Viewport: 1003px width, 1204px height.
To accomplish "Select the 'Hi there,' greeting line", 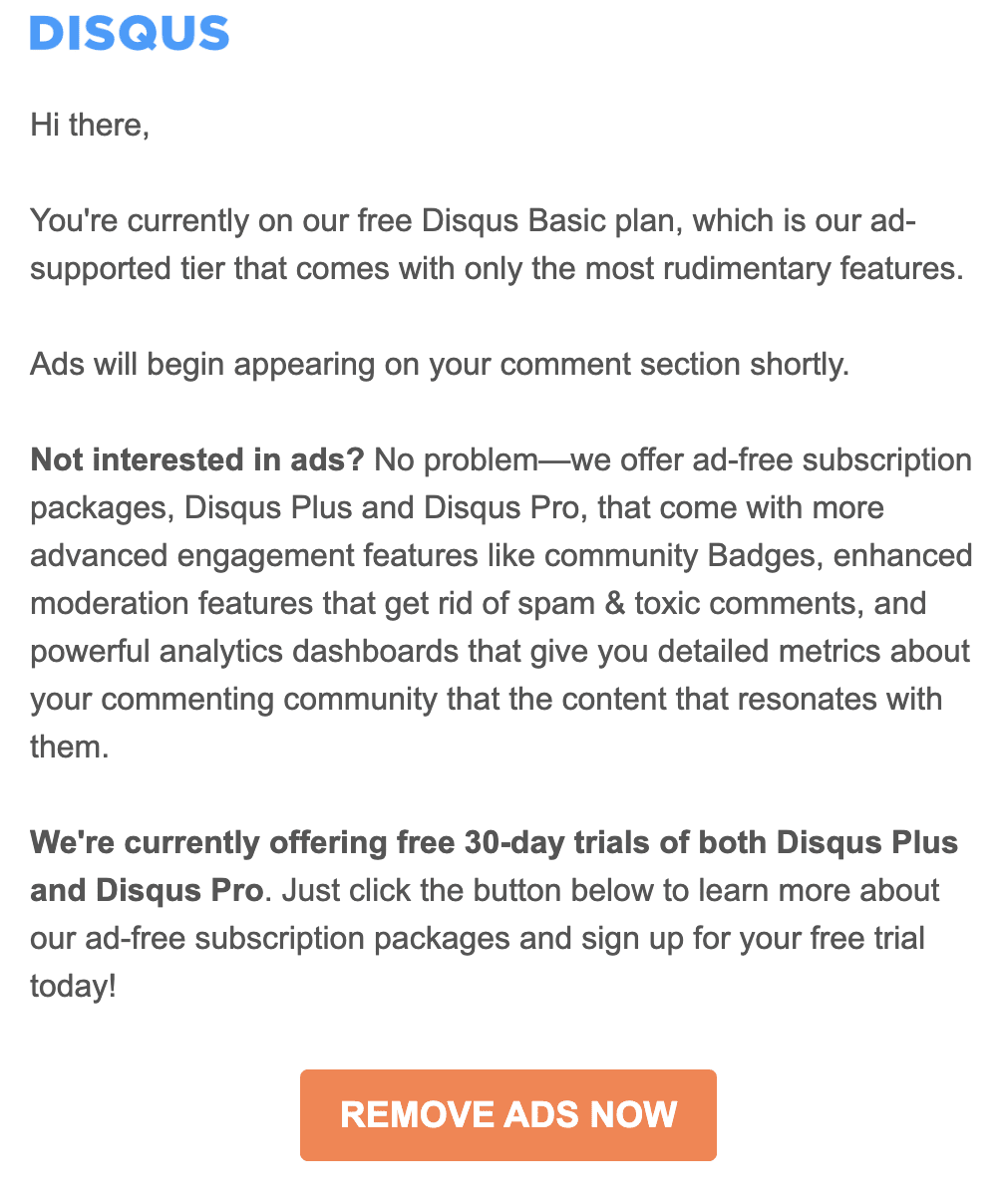I will 89,125.
